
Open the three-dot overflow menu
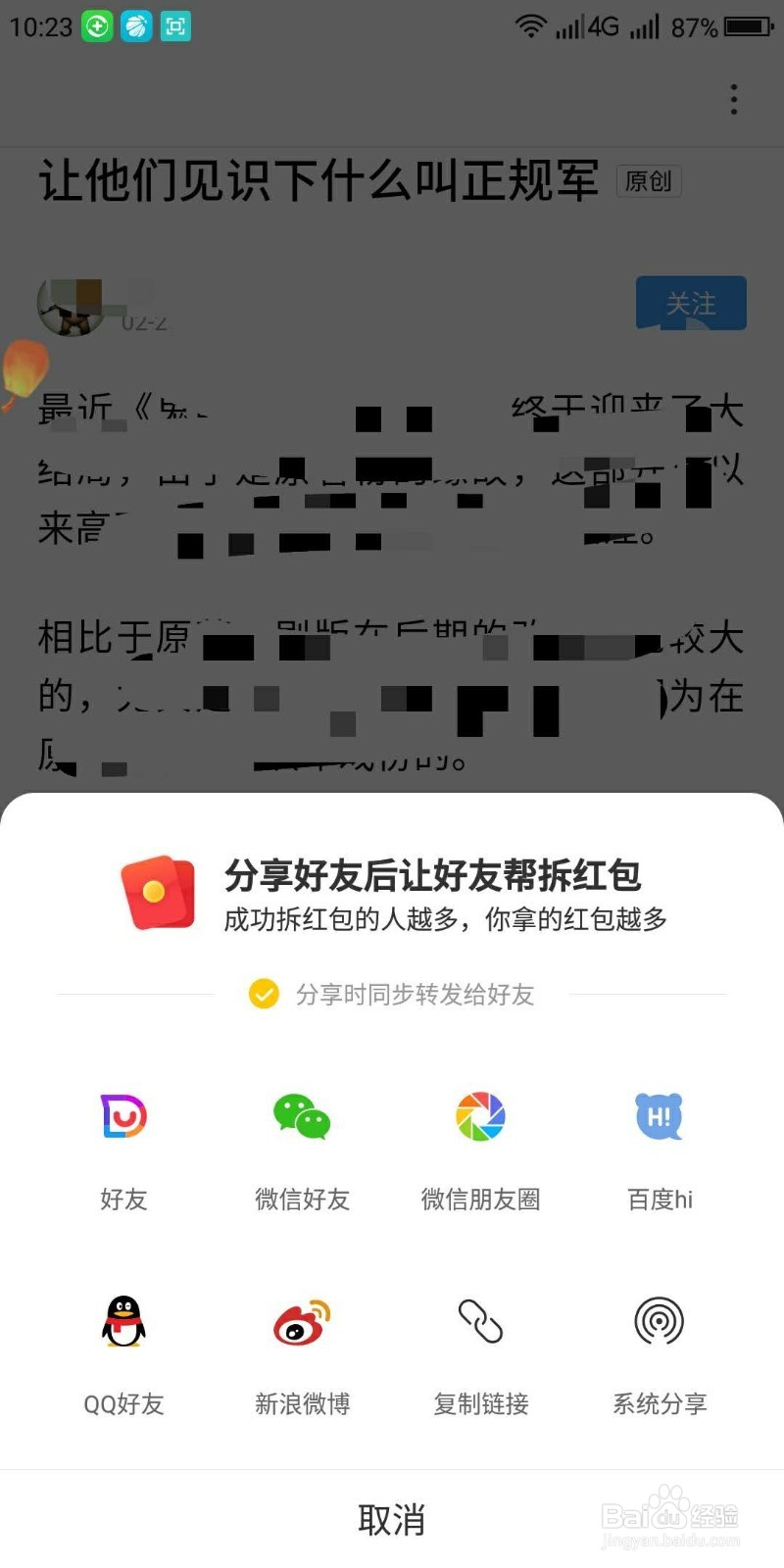pyautogui.click(x=734, y=99)
